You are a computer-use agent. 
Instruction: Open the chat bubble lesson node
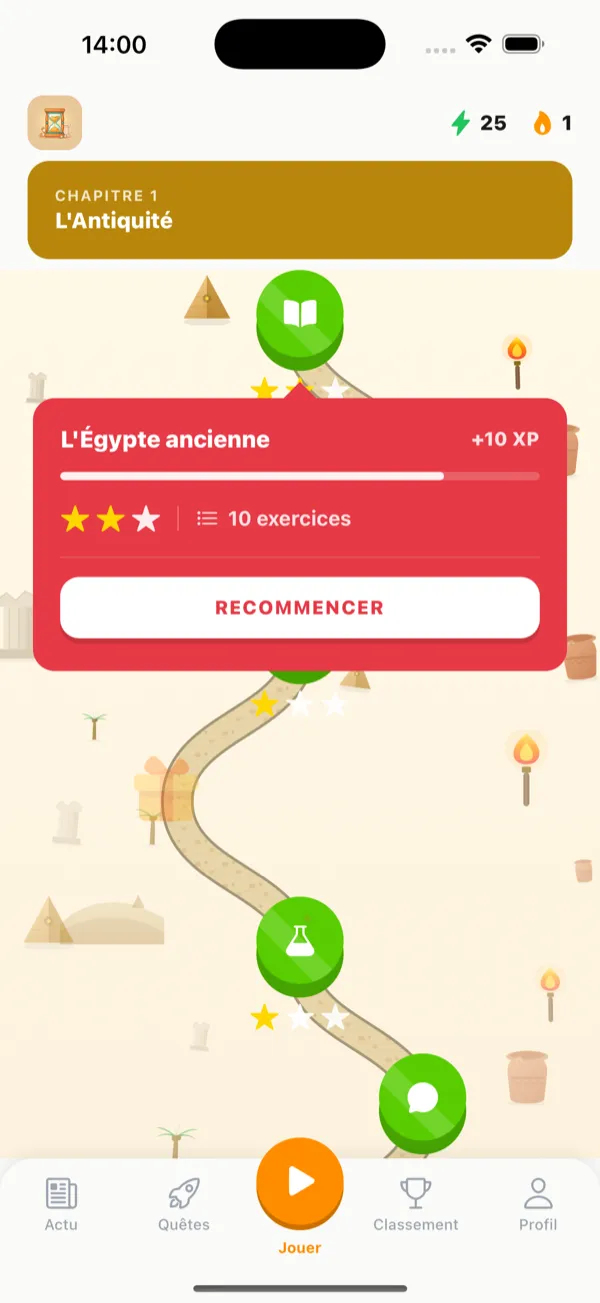coord(423,1098)
